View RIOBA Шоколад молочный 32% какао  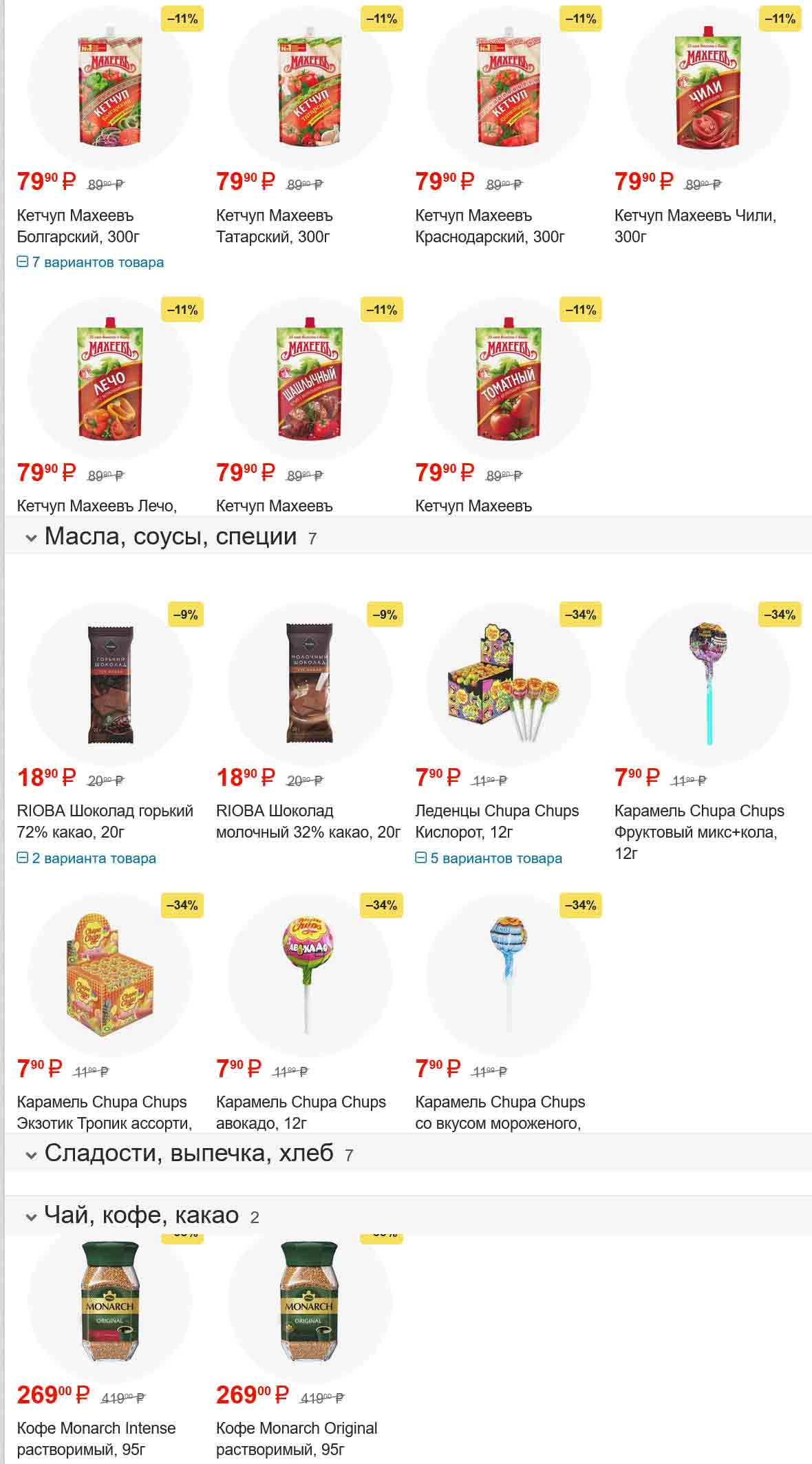(x=308, y=821)
